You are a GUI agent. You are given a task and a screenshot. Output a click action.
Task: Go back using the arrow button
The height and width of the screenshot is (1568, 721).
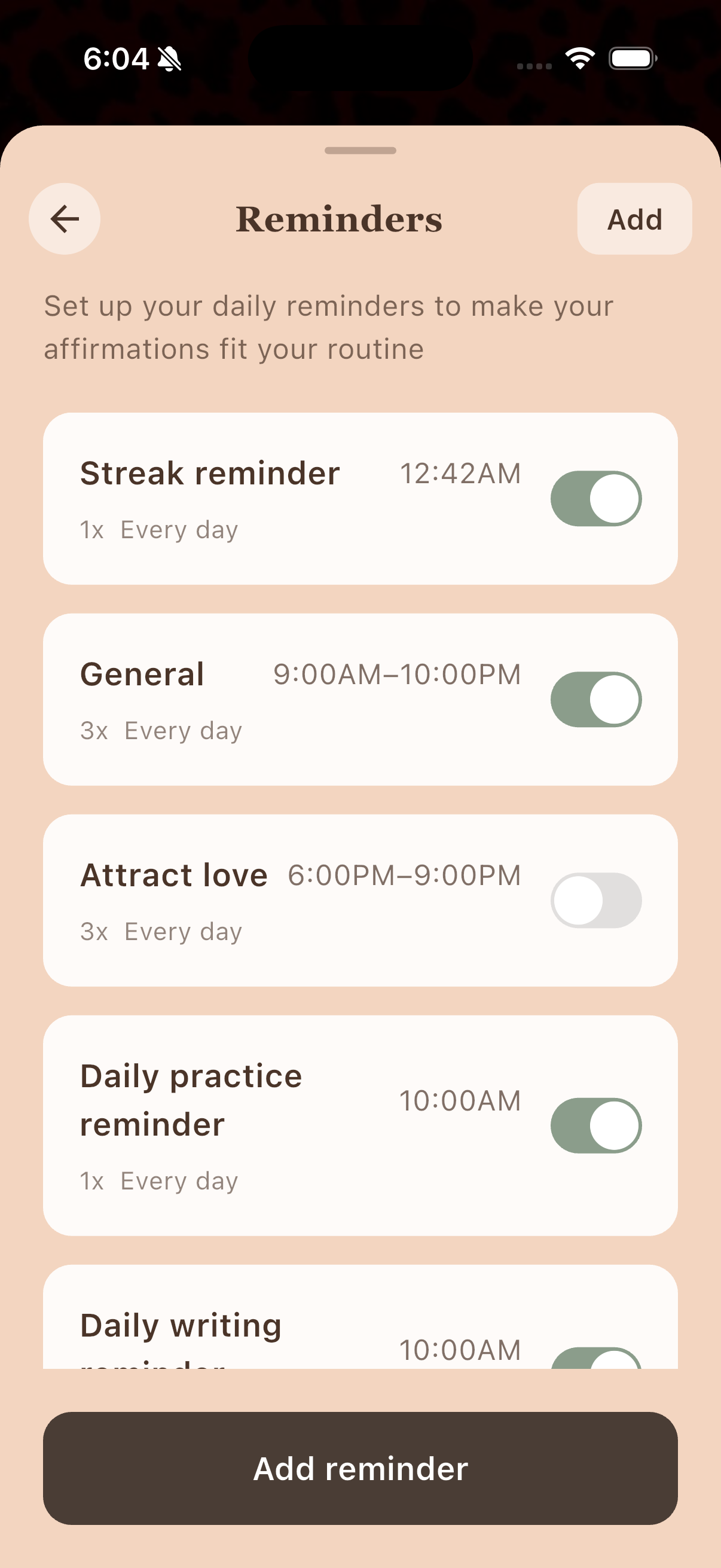tap(65, 218)
